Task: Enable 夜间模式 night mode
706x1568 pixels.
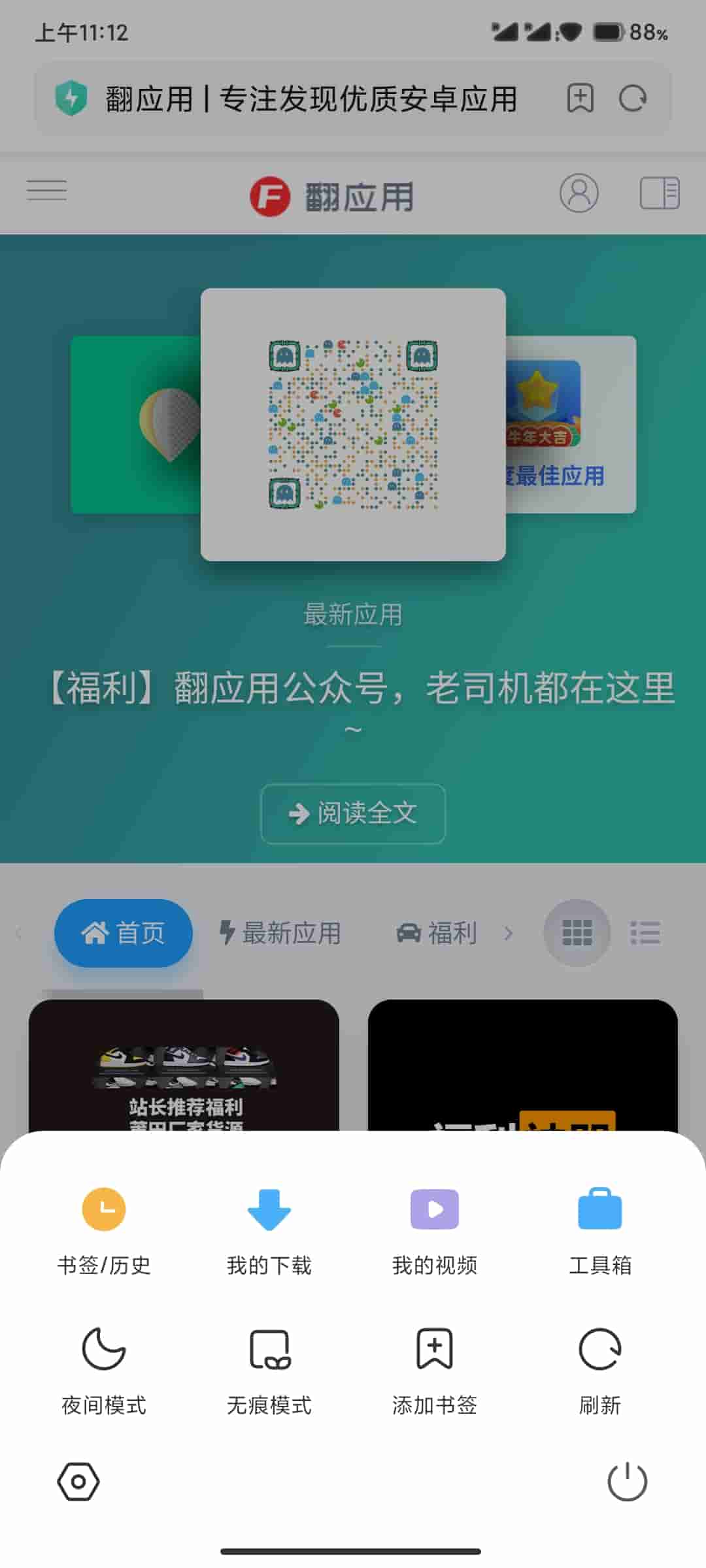Action: (x=104, y=1369)
